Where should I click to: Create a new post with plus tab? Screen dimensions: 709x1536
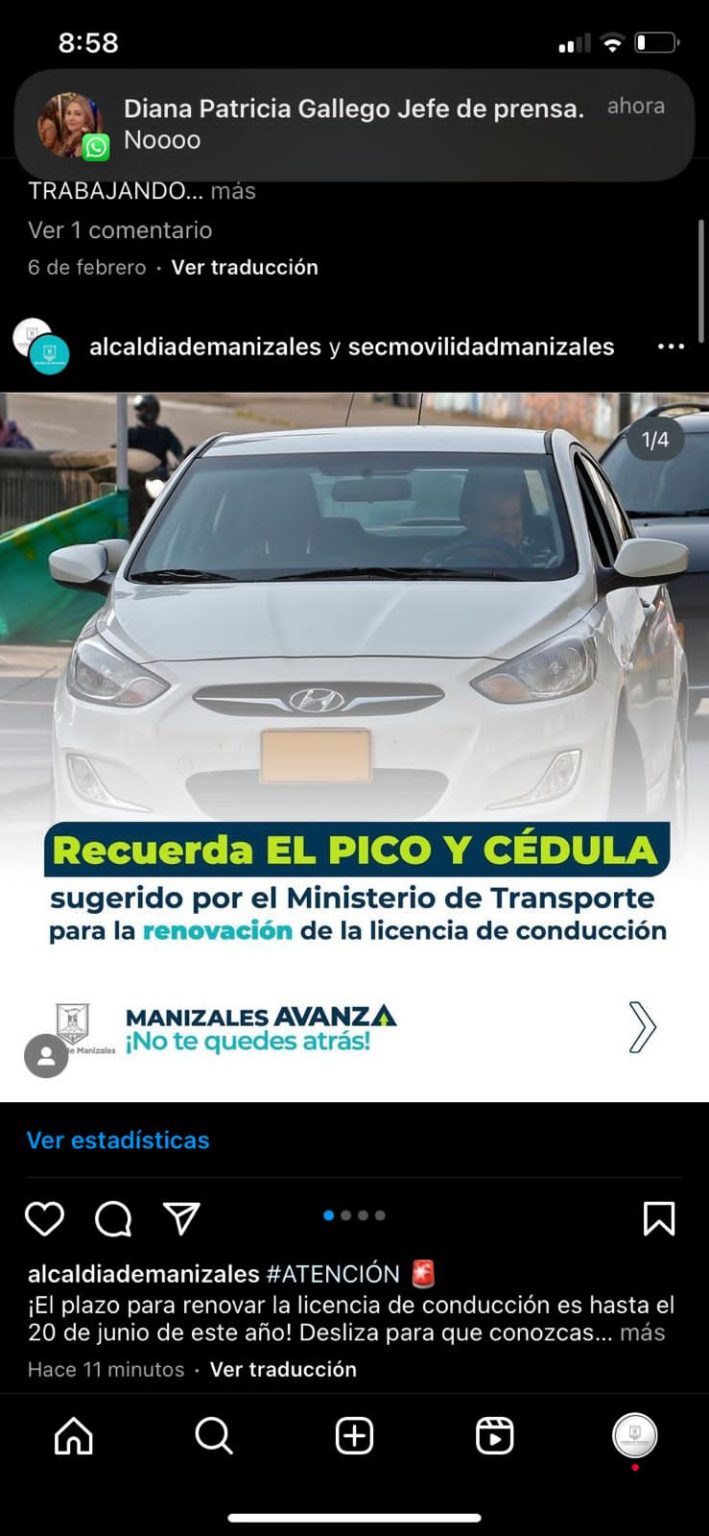point(354,1437)
